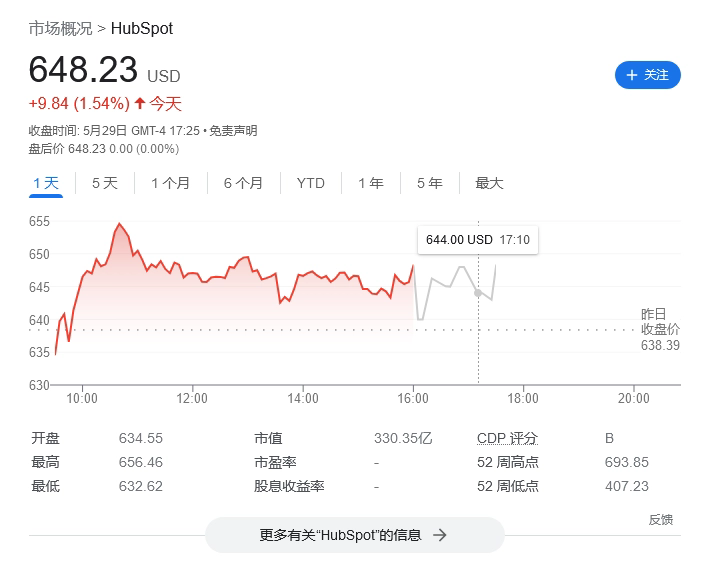Show the 1 个月 chart
726x582 pixels.
click(170, 183)
